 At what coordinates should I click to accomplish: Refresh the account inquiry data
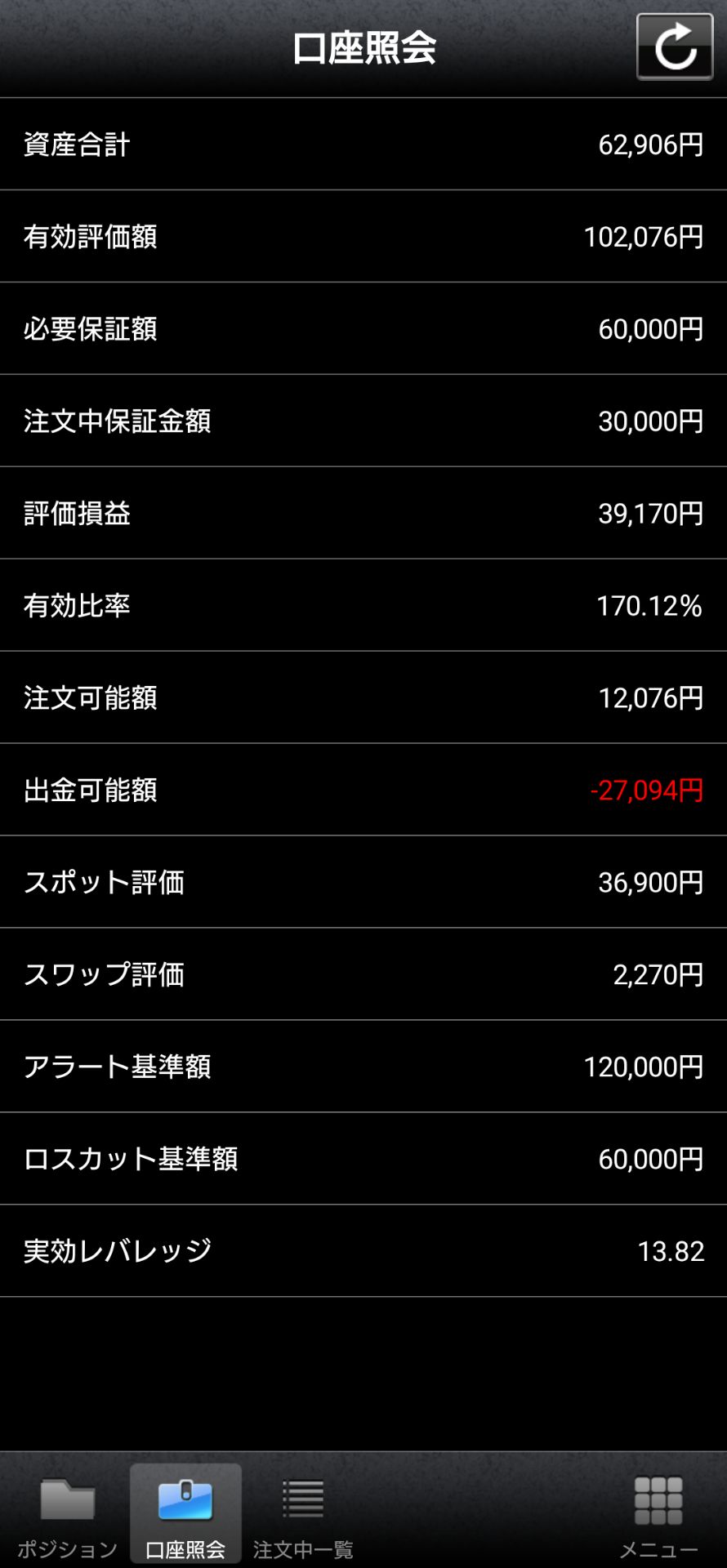pyautogui.click(x=674, y=47)
